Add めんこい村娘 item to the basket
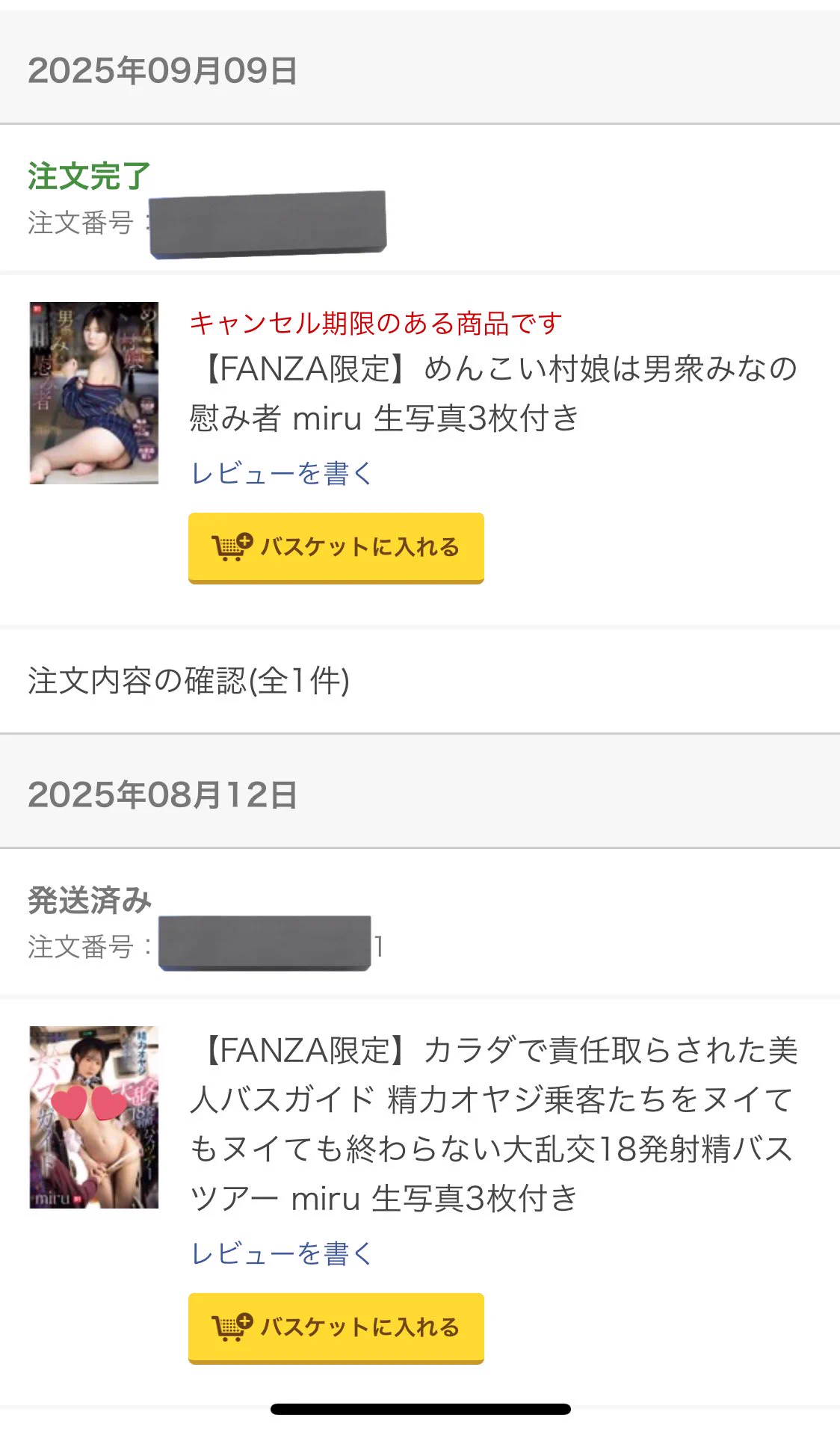Screen dimensions: 840x1432 pos(336,547)
